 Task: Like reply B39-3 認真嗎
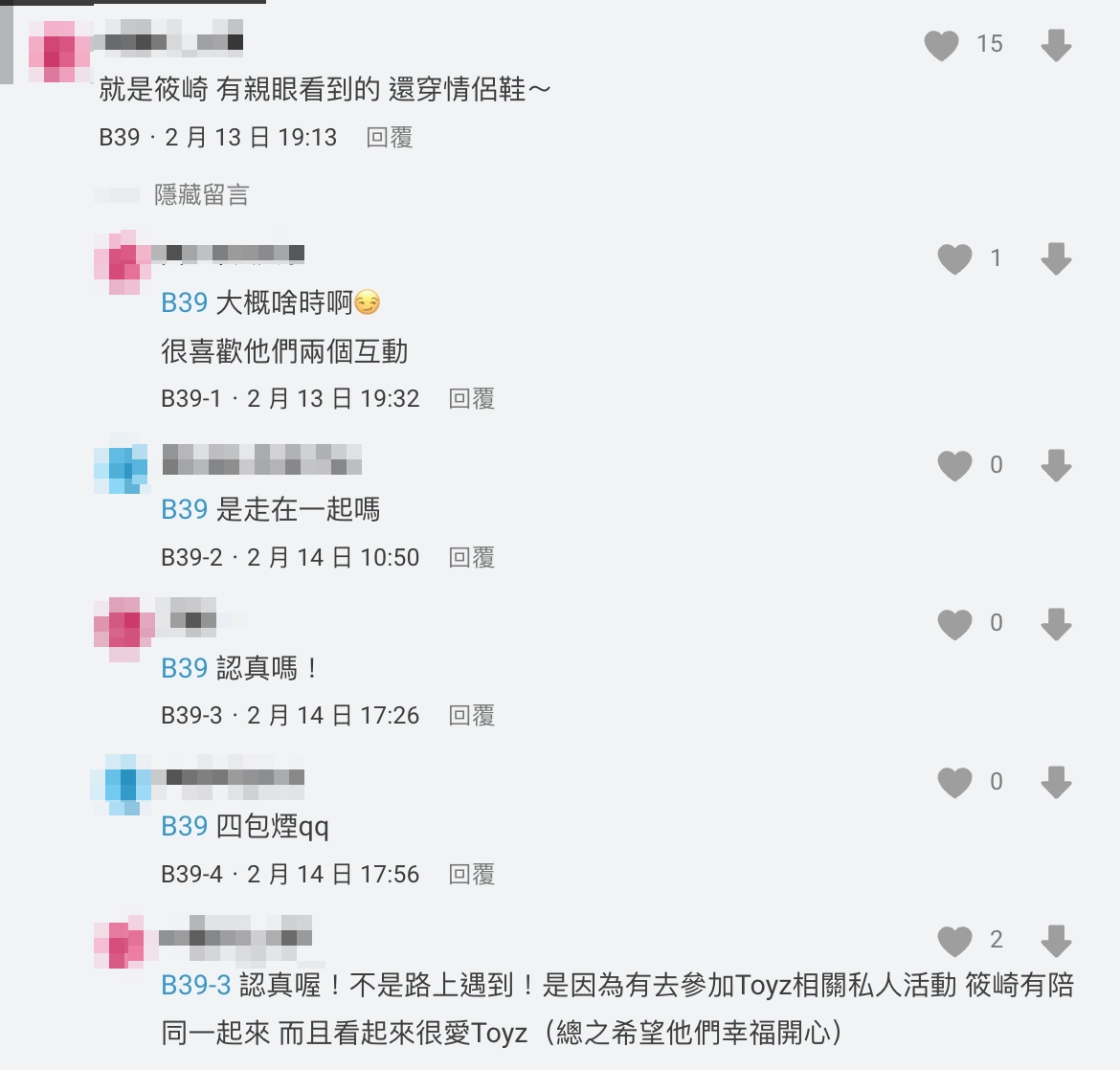click(x=954, y=624)
